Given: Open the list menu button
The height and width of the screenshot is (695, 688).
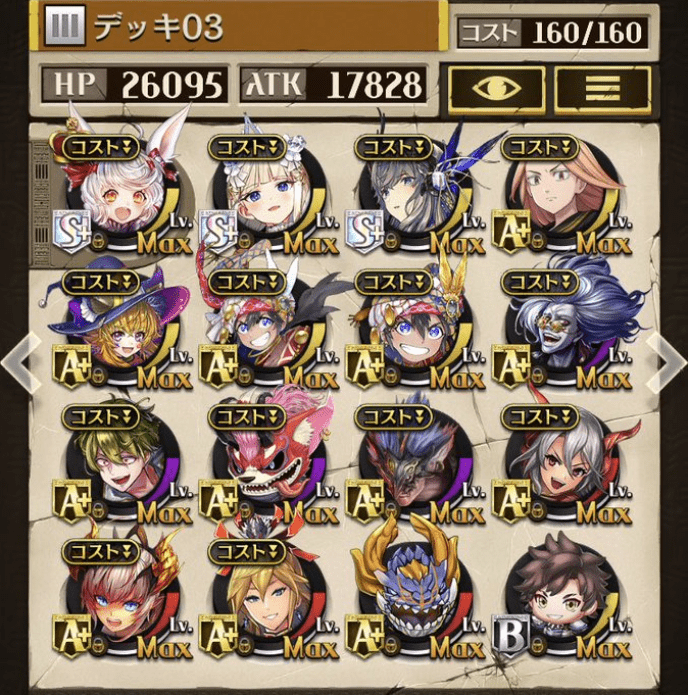Looking at the screenshot, I should pos(602,87).
